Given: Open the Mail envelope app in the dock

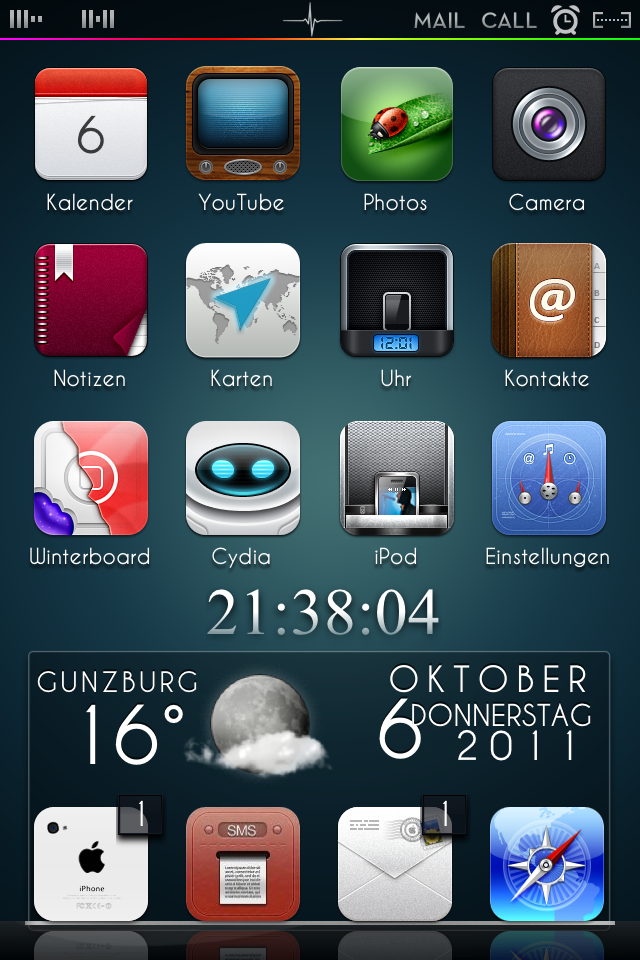Looking at the screenshot, I should pyautogui.click(x=396, y=864).
